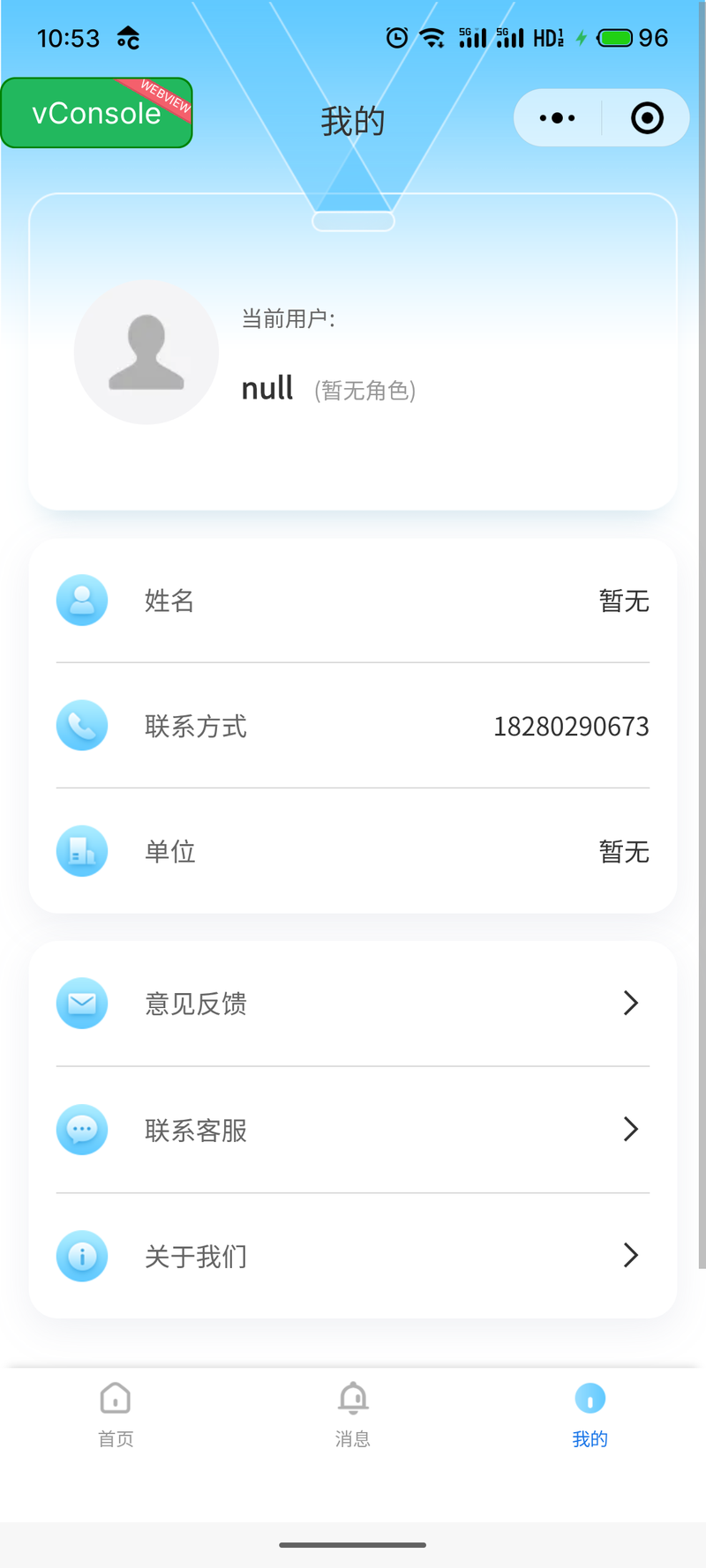Select the 我的 profile tab

point(590,1415)
